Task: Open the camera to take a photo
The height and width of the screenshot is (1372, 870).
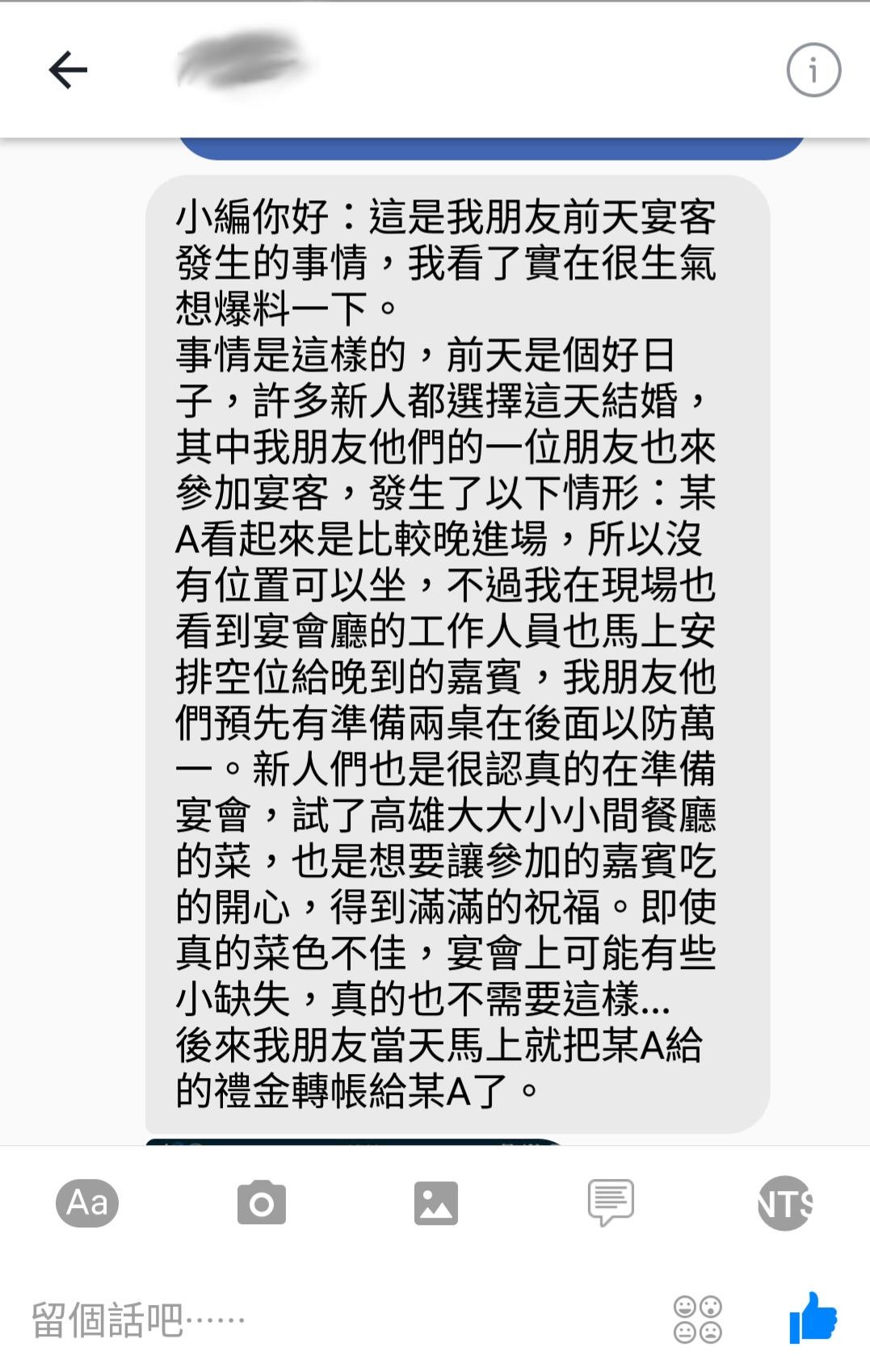Action: coord(261,1203)
